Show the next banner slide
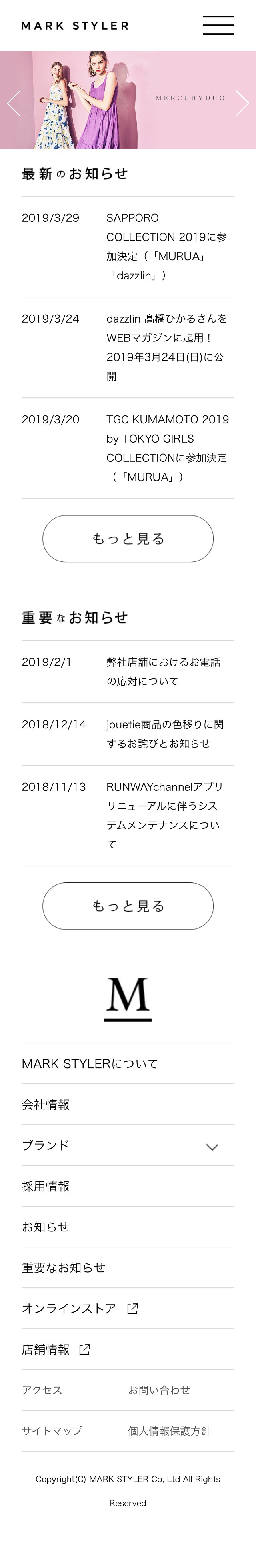The height and width of the screenshot is (1568, 256). [x=242, y=103]
